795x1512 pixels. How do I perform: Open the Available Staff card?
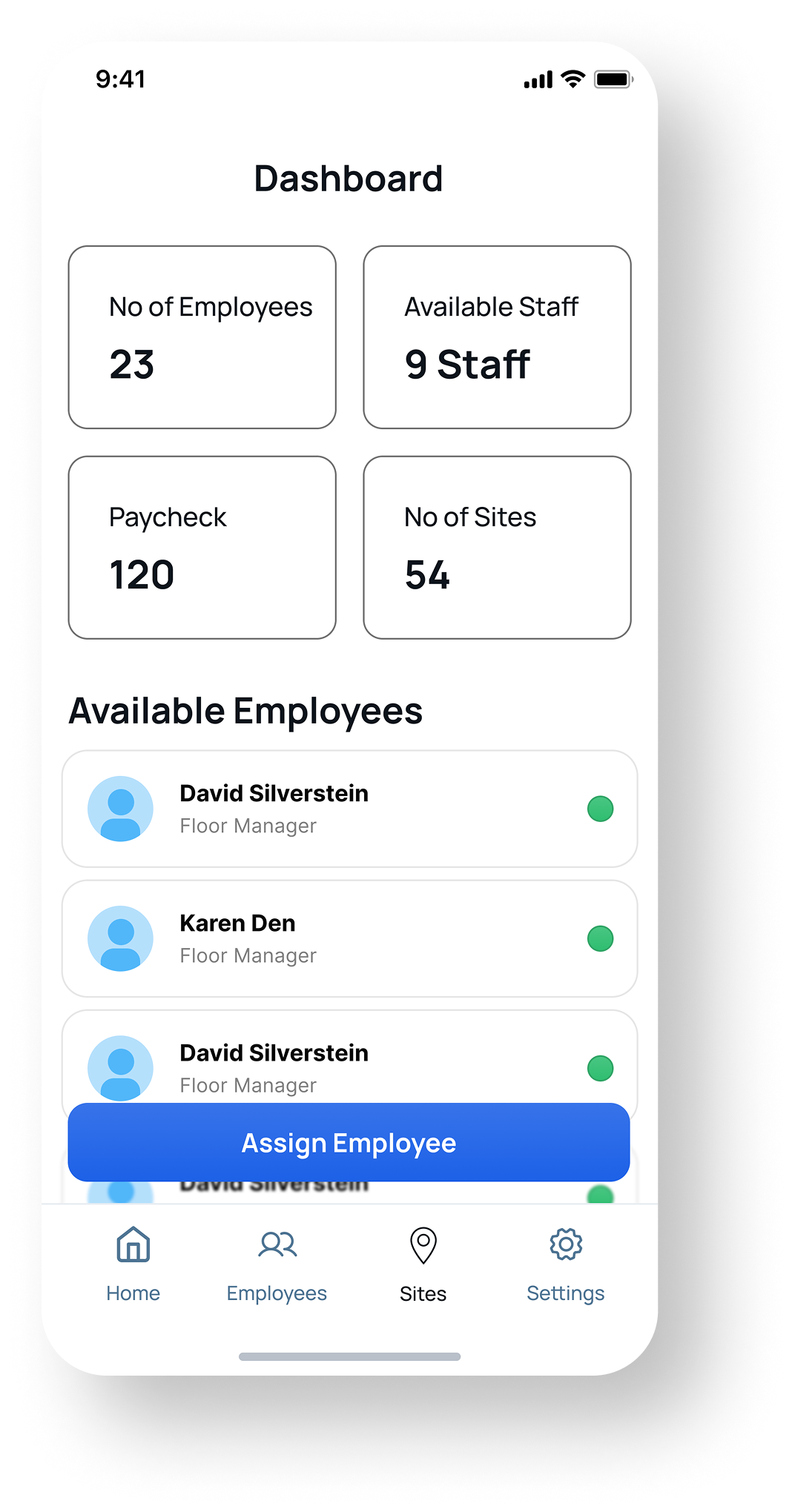tap(497, 337)
